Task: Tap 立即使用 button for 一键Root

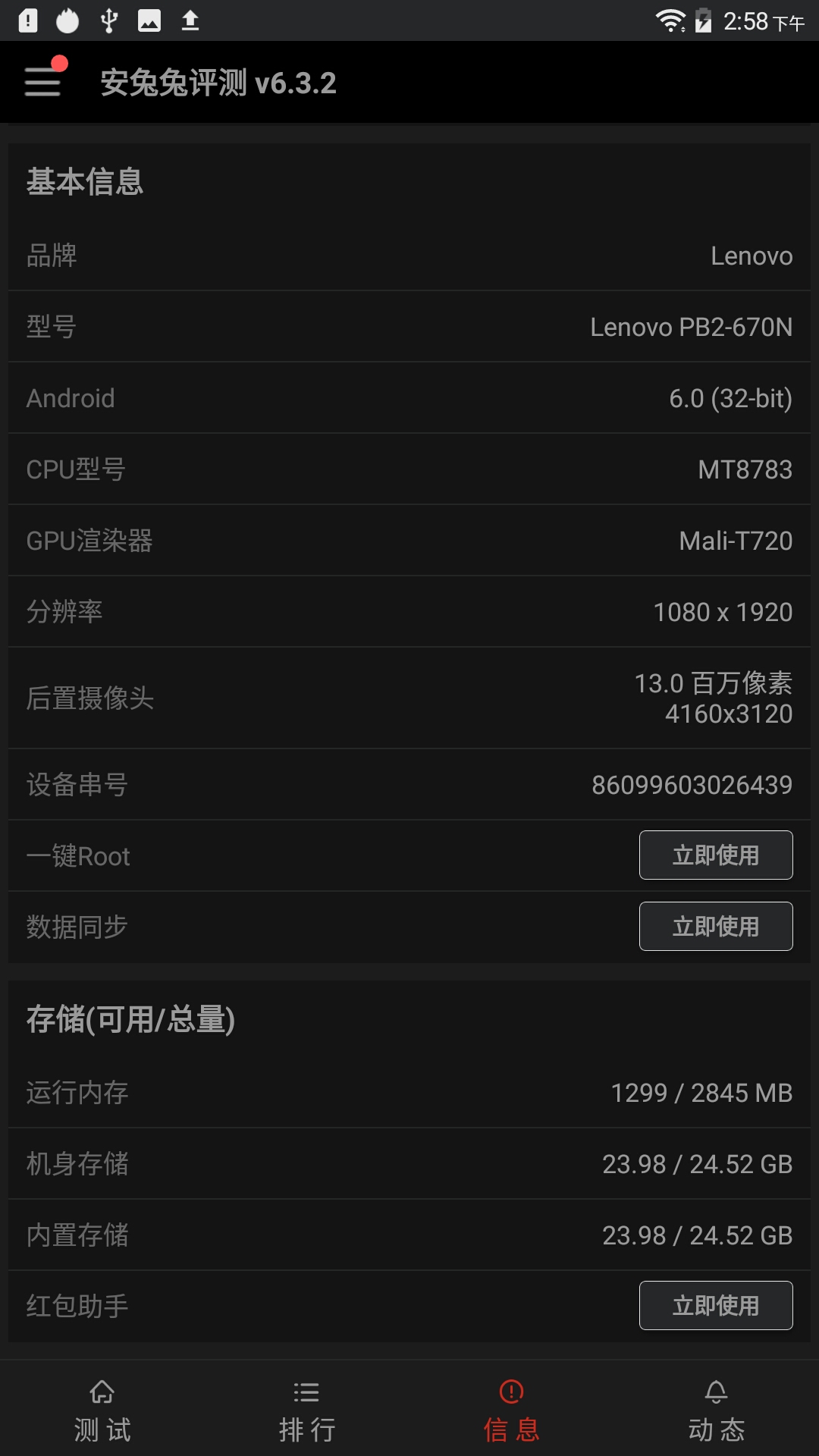Action: pyautogui.click(x=716, y=855)
